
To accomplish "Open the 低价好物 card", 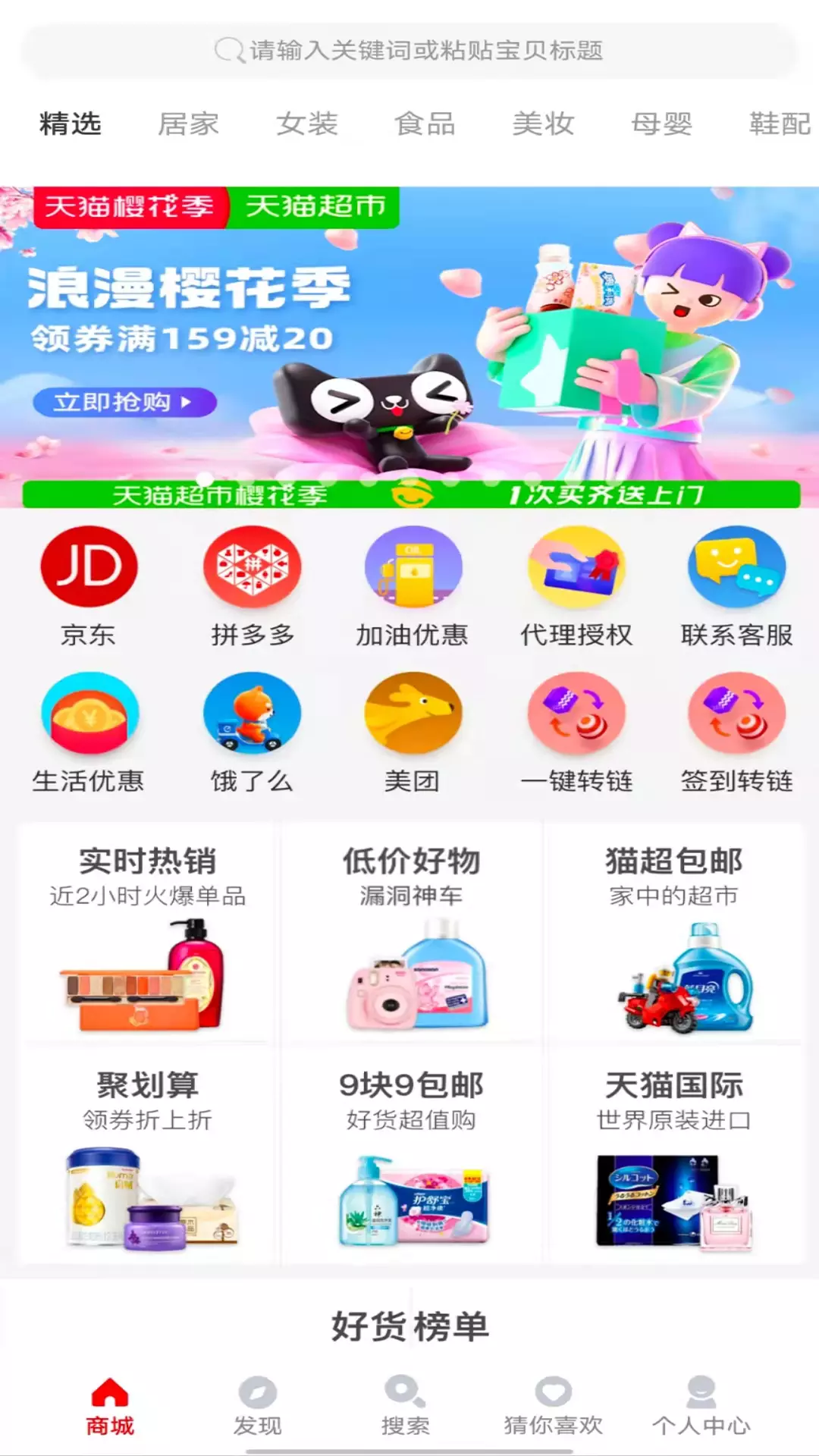I will 411,932.
